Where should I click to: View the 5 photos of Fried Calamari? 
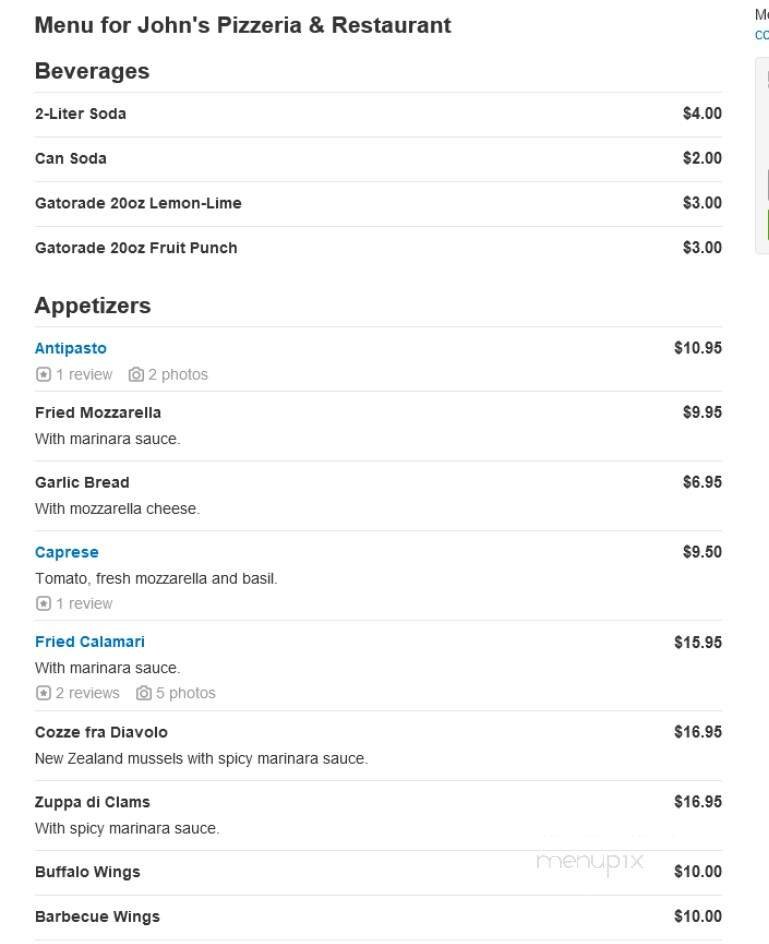184,693
